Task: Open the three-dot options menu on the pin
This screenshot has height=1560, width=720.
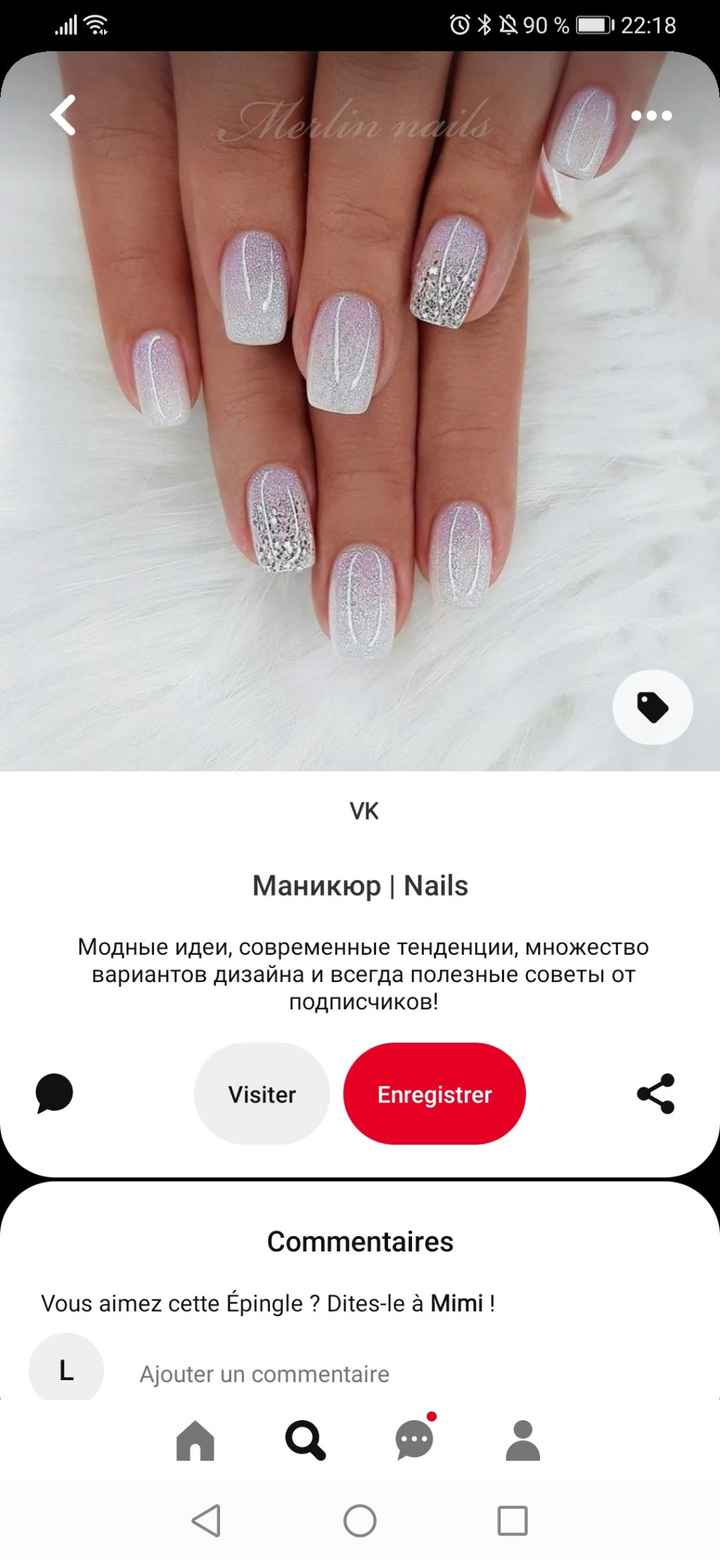Action: coord(651,115)
